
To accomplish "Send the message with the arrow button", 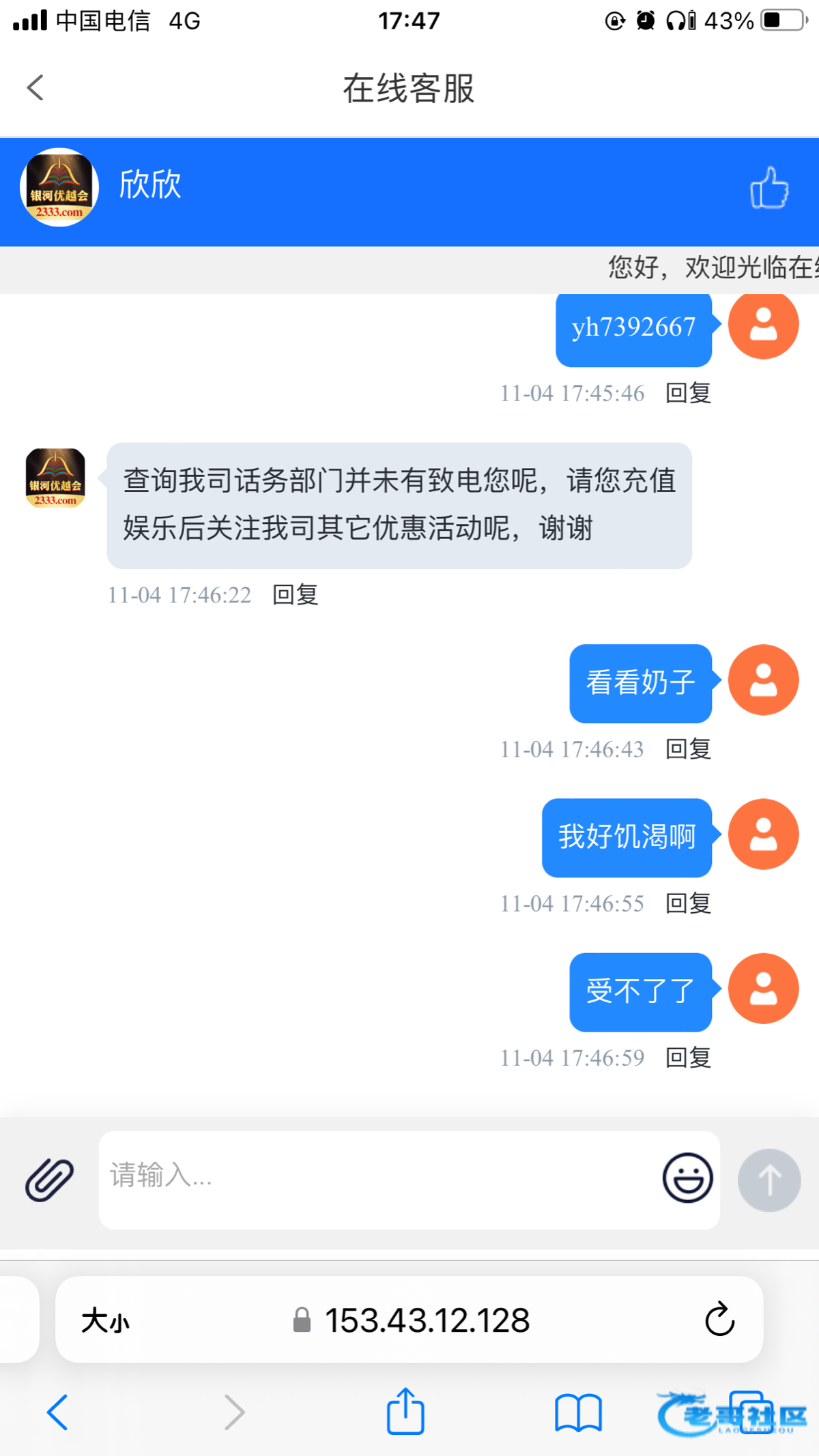I will [x=769, y=1180].
